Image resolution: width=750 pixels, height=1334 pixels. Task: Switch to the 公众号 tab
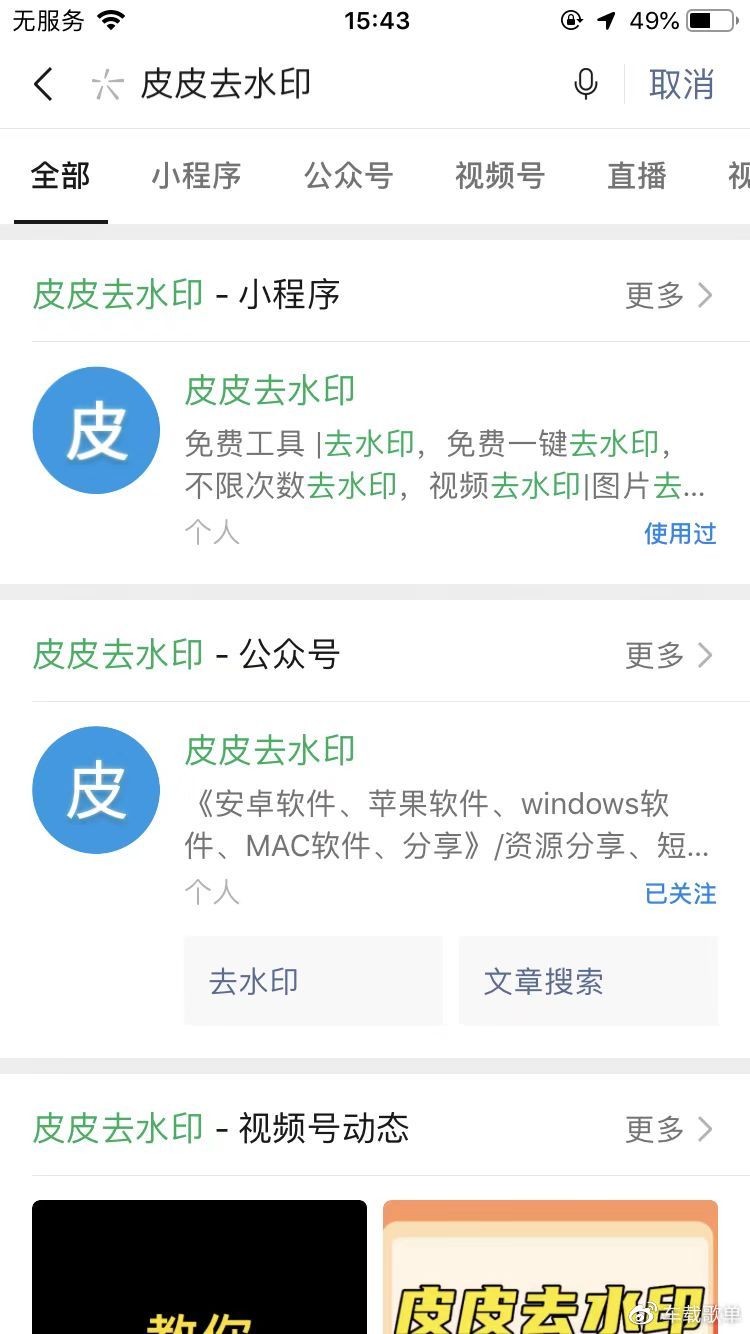348,176
